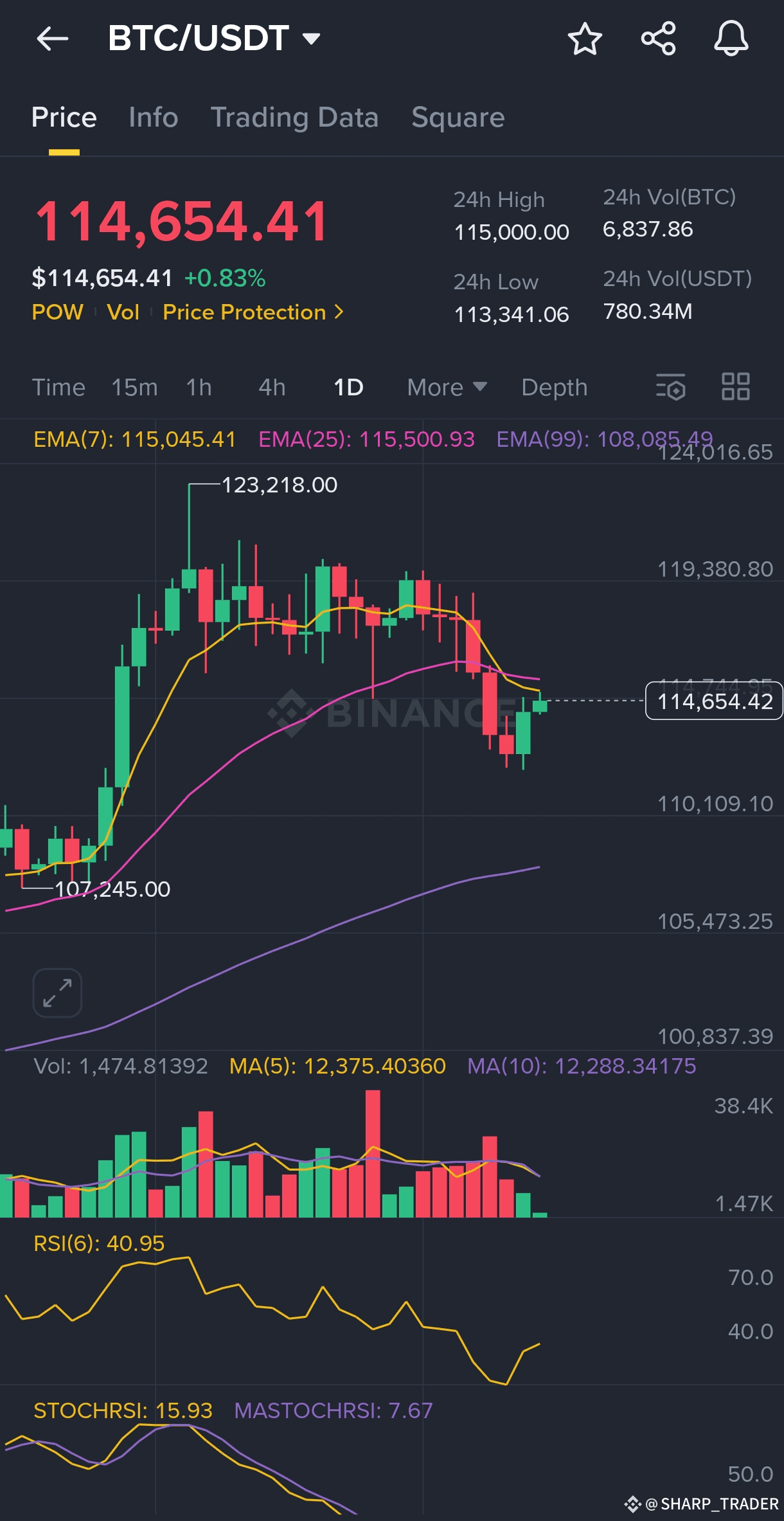
Task: Switch to the Info tab
Action: point(153,118)
